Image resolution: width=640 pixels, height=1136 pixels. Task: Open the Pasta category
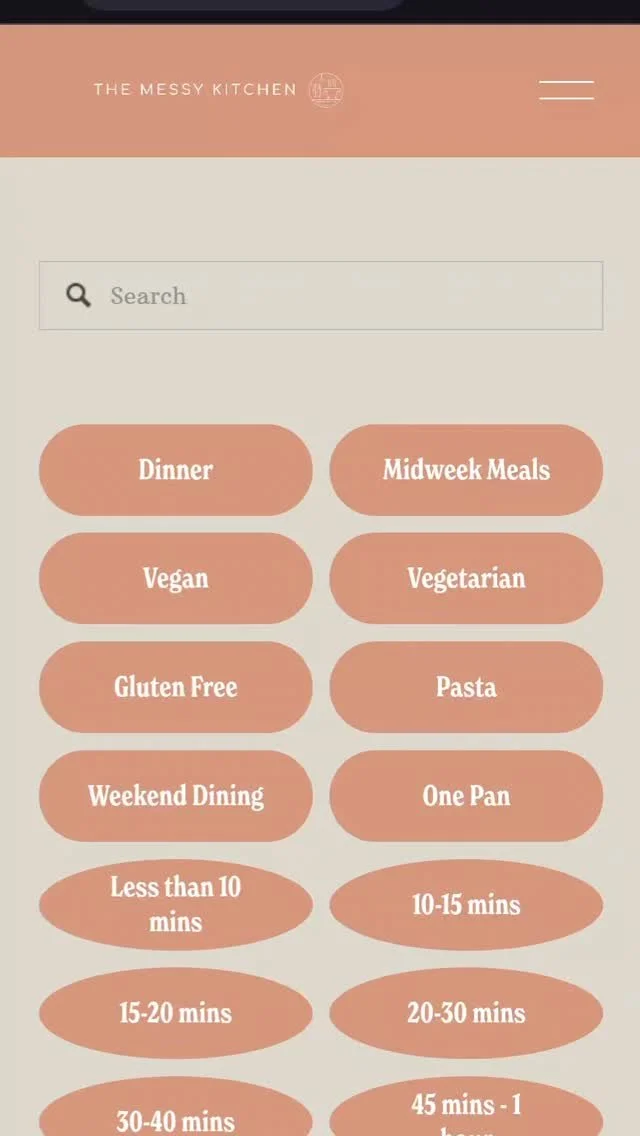466,687
